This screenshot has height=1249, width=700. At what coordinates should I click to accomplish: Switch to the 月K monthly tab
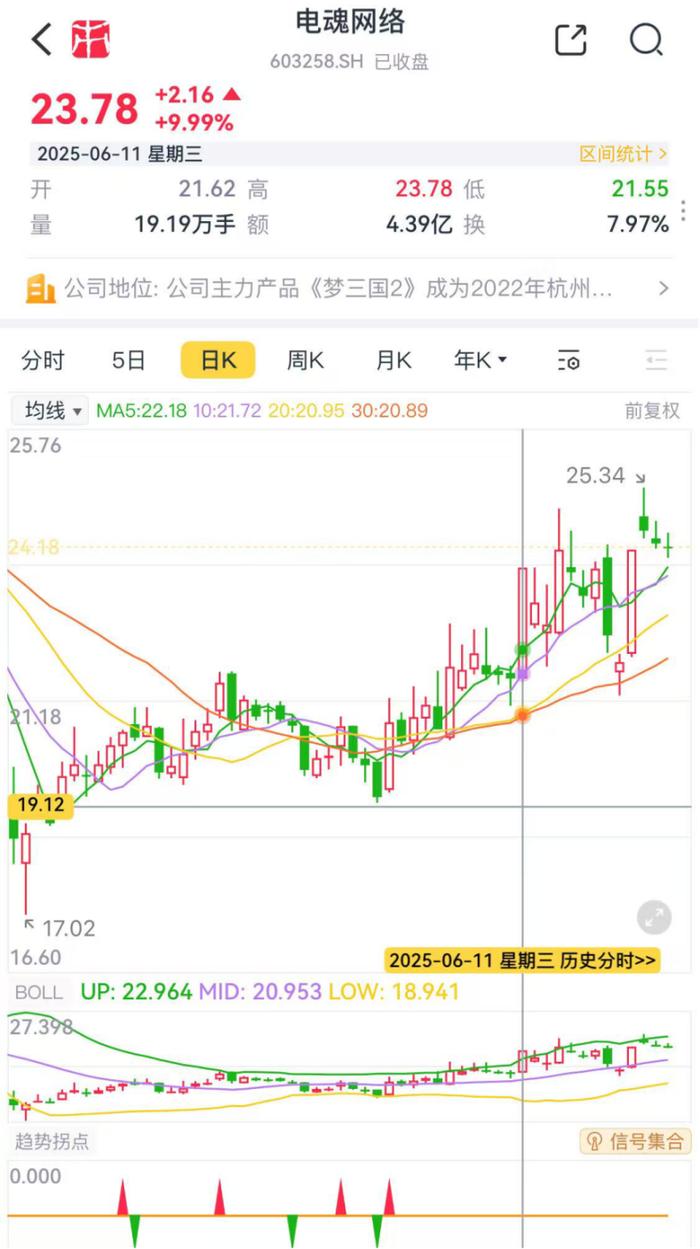393,360
